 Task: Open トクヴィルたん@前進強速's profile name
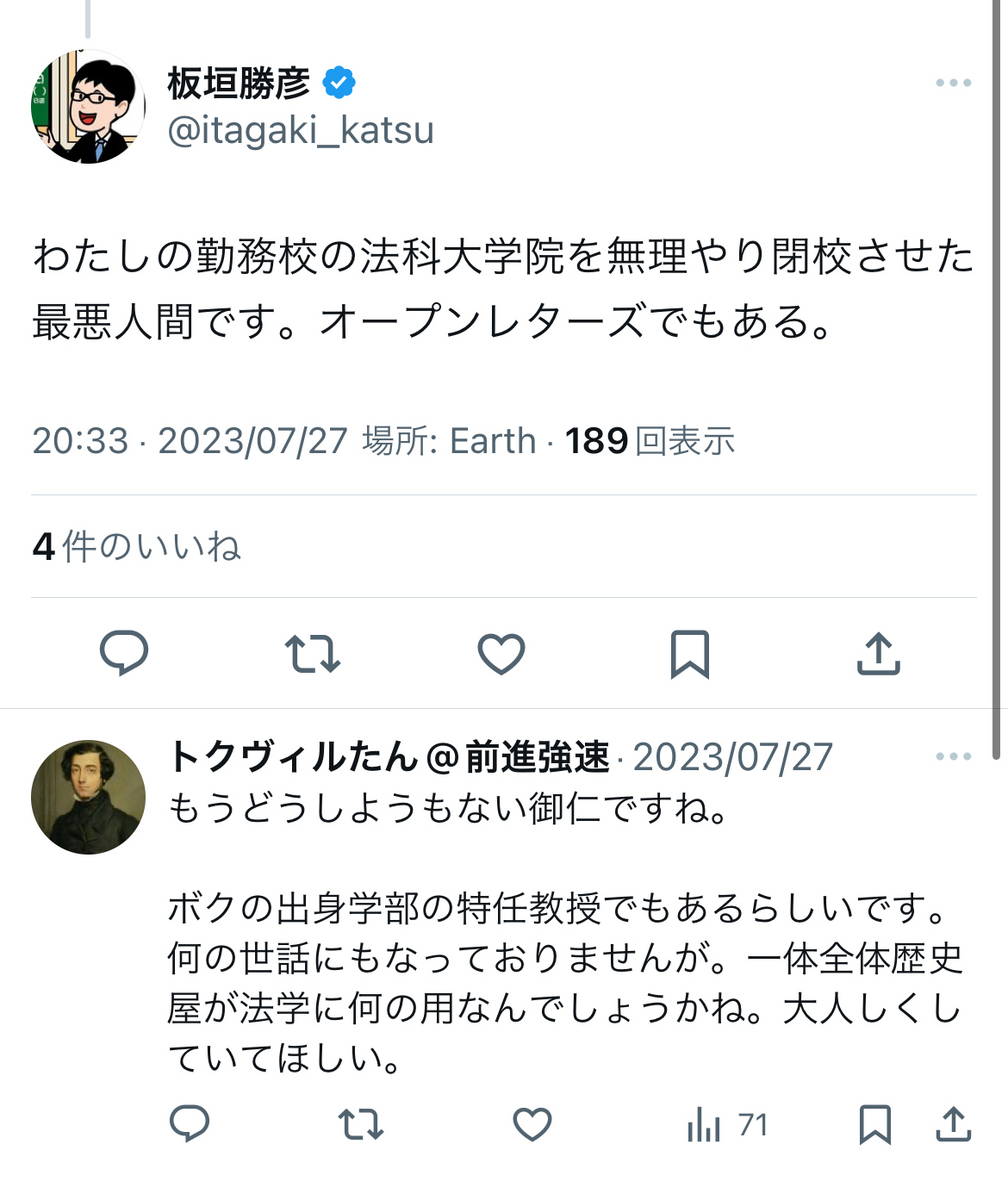click(x=388, y=757)
